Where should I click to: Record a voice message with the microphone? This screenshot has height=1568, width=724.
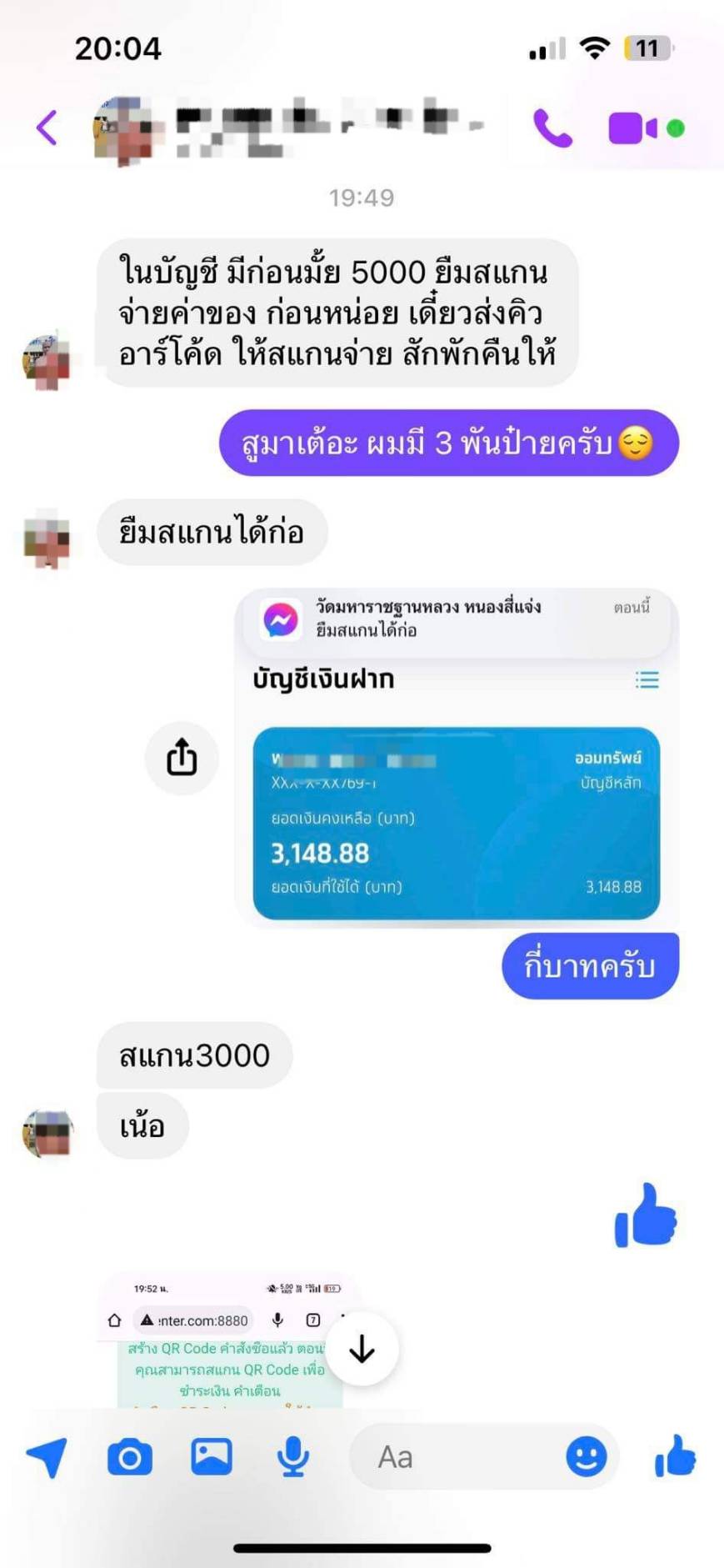292,1457
